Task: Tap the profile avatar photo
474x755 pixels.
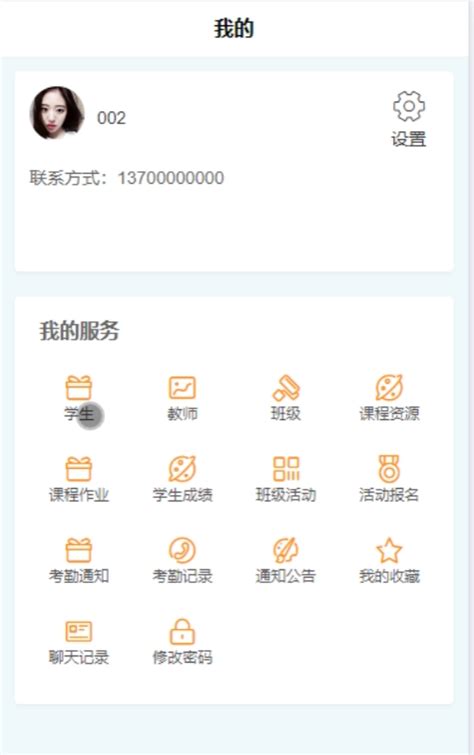Action: tap(57, 114)
